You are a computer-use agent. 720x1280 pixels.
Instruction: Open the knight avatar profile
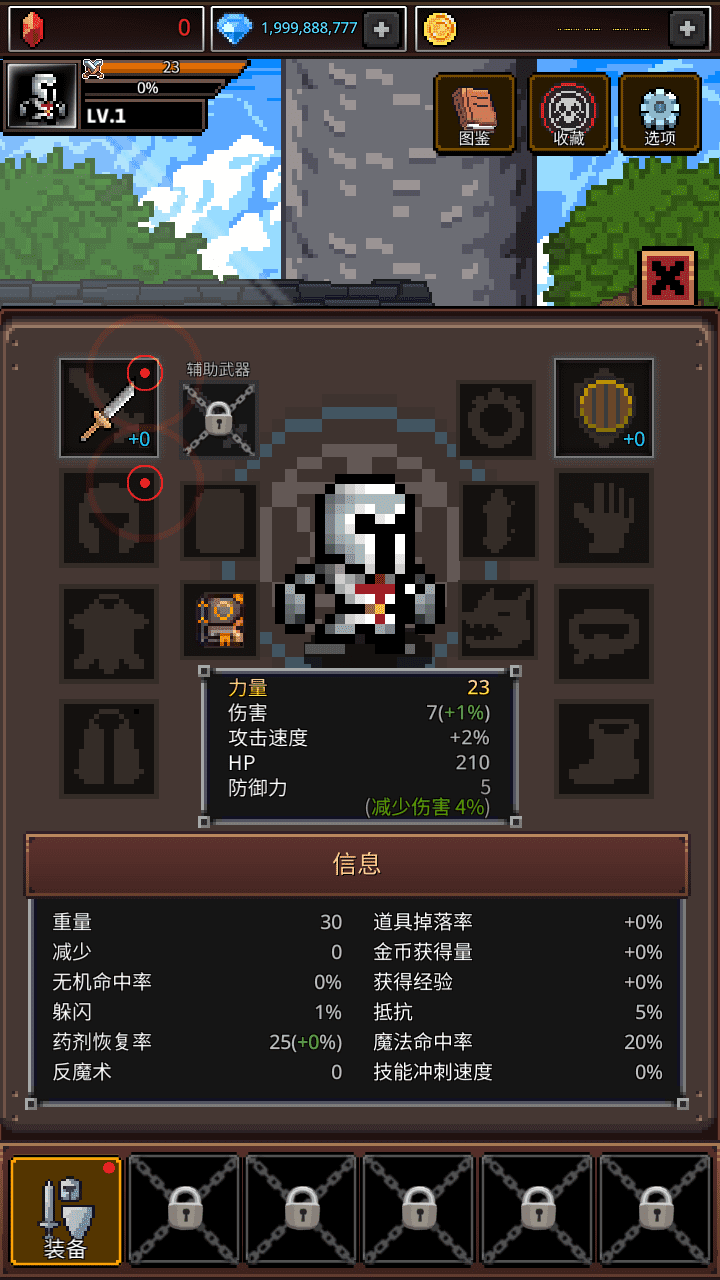click(x=42, y=97)
